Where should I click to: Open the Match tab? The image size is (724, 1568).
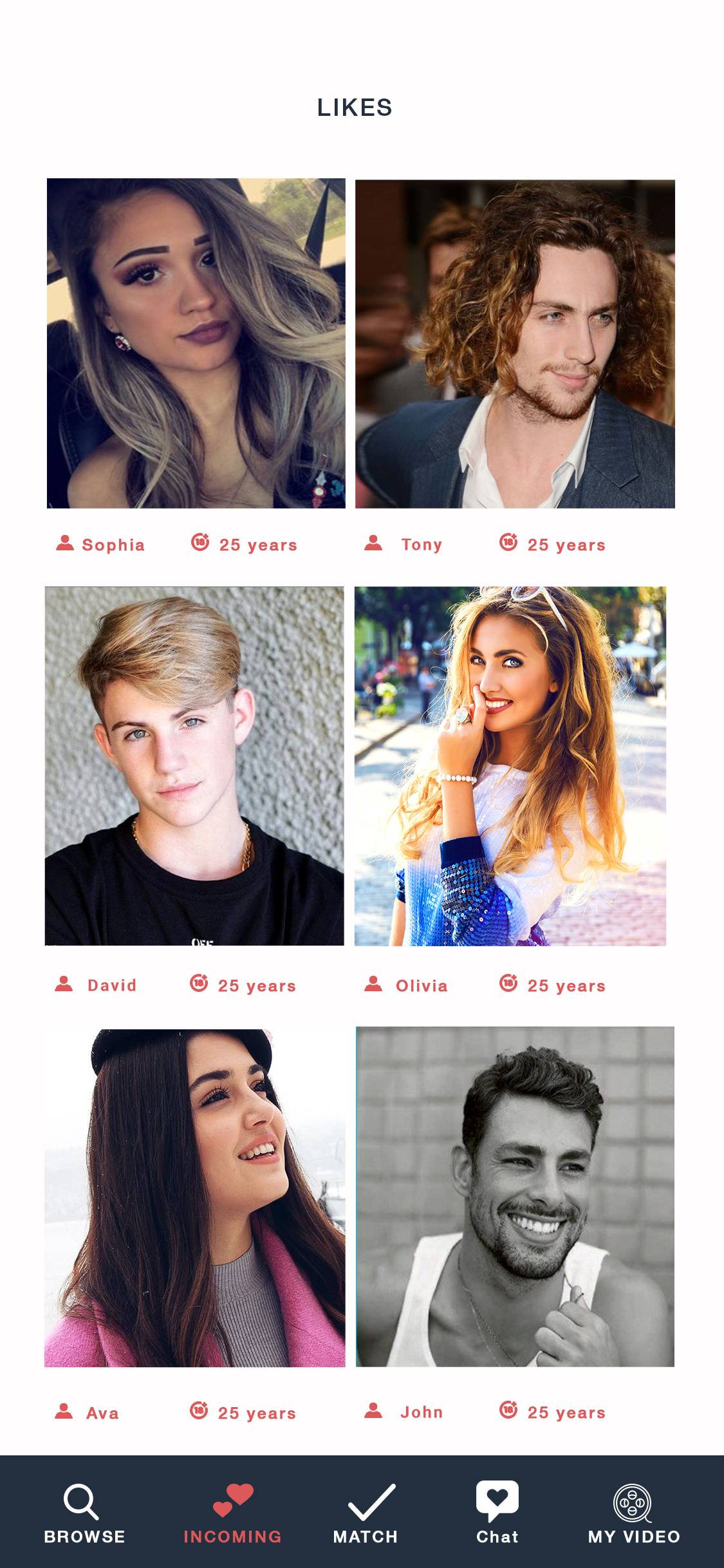(x=366, y=1513)
